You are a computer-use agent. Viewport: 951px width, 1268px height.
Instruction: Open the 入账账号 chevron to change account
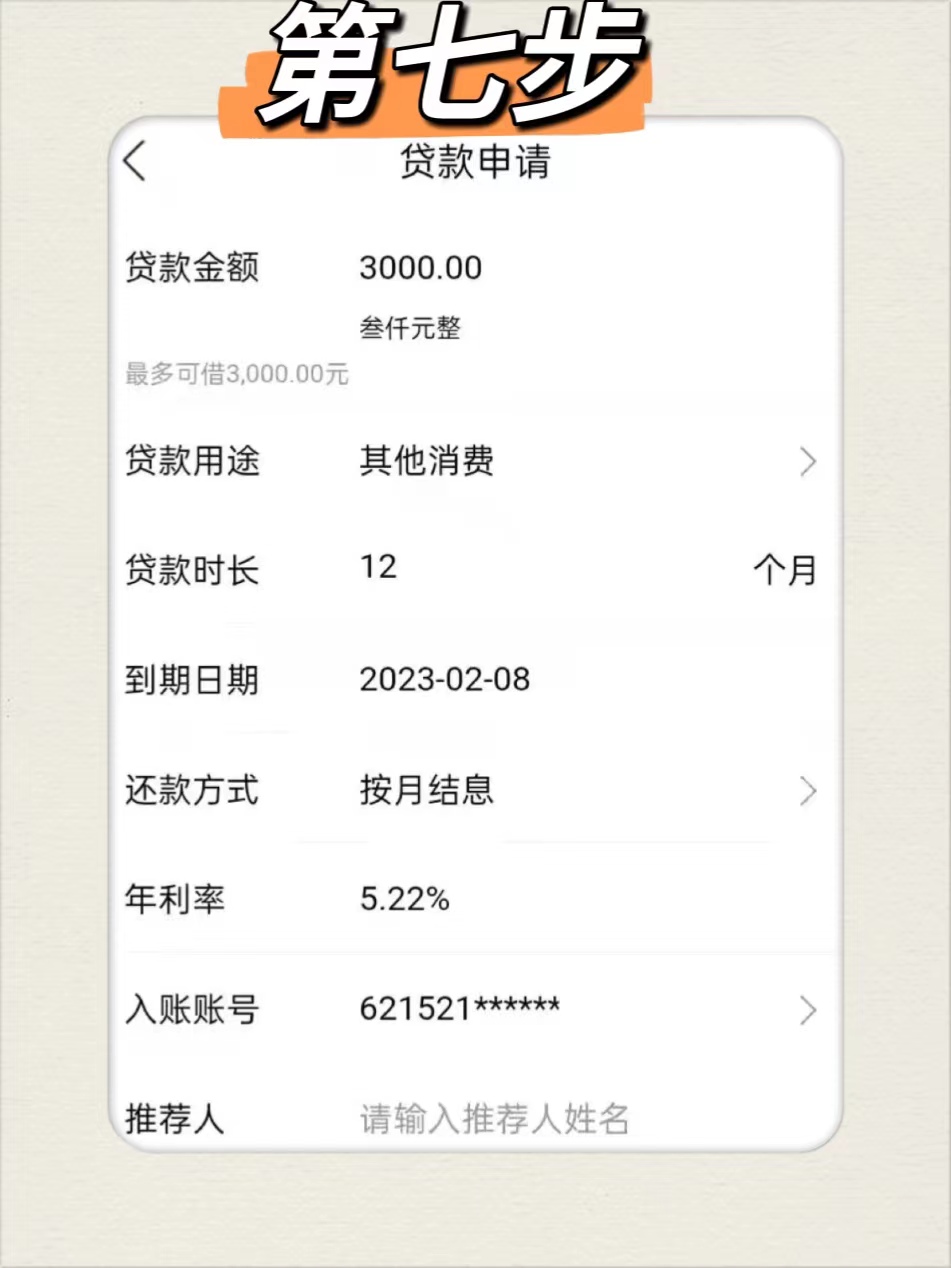pos(810,1011)
